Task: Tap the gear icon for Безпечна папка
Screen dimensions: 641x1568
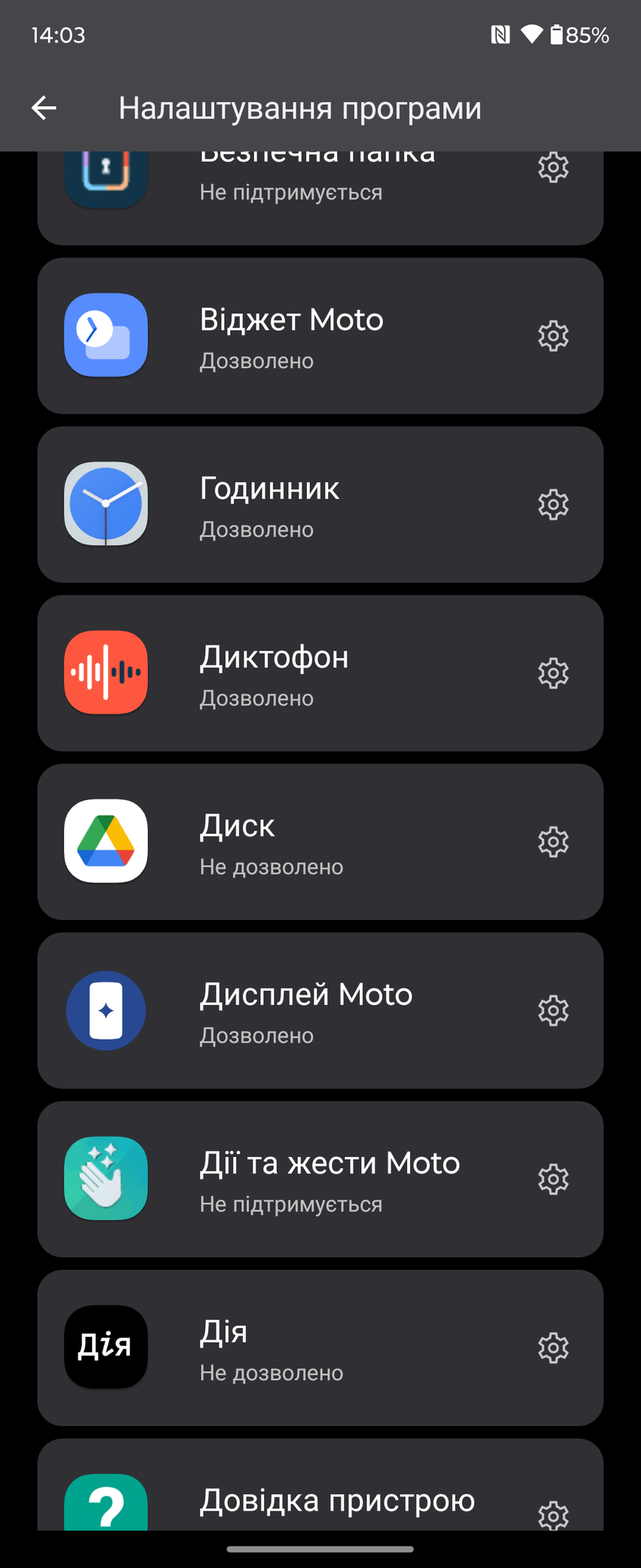Action: [553, 168]
